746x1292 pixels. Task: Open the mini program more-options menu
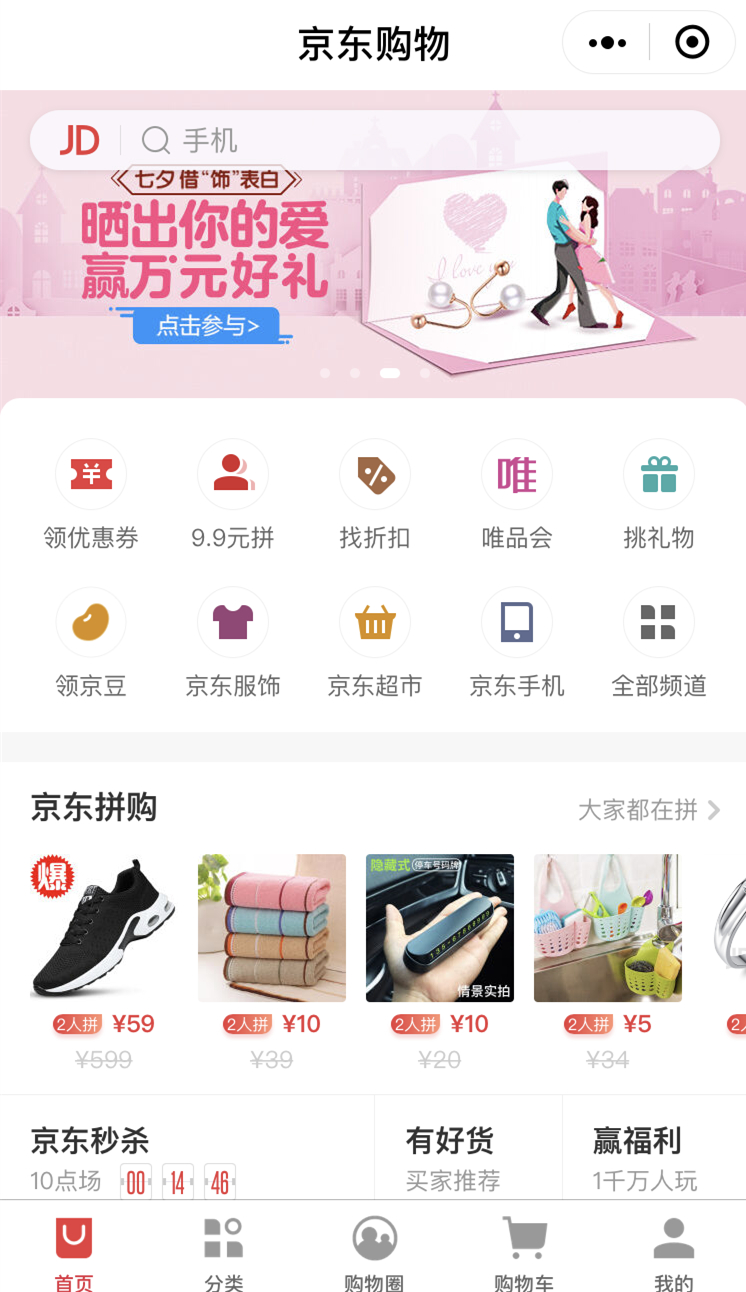click(x=607, y=43)
